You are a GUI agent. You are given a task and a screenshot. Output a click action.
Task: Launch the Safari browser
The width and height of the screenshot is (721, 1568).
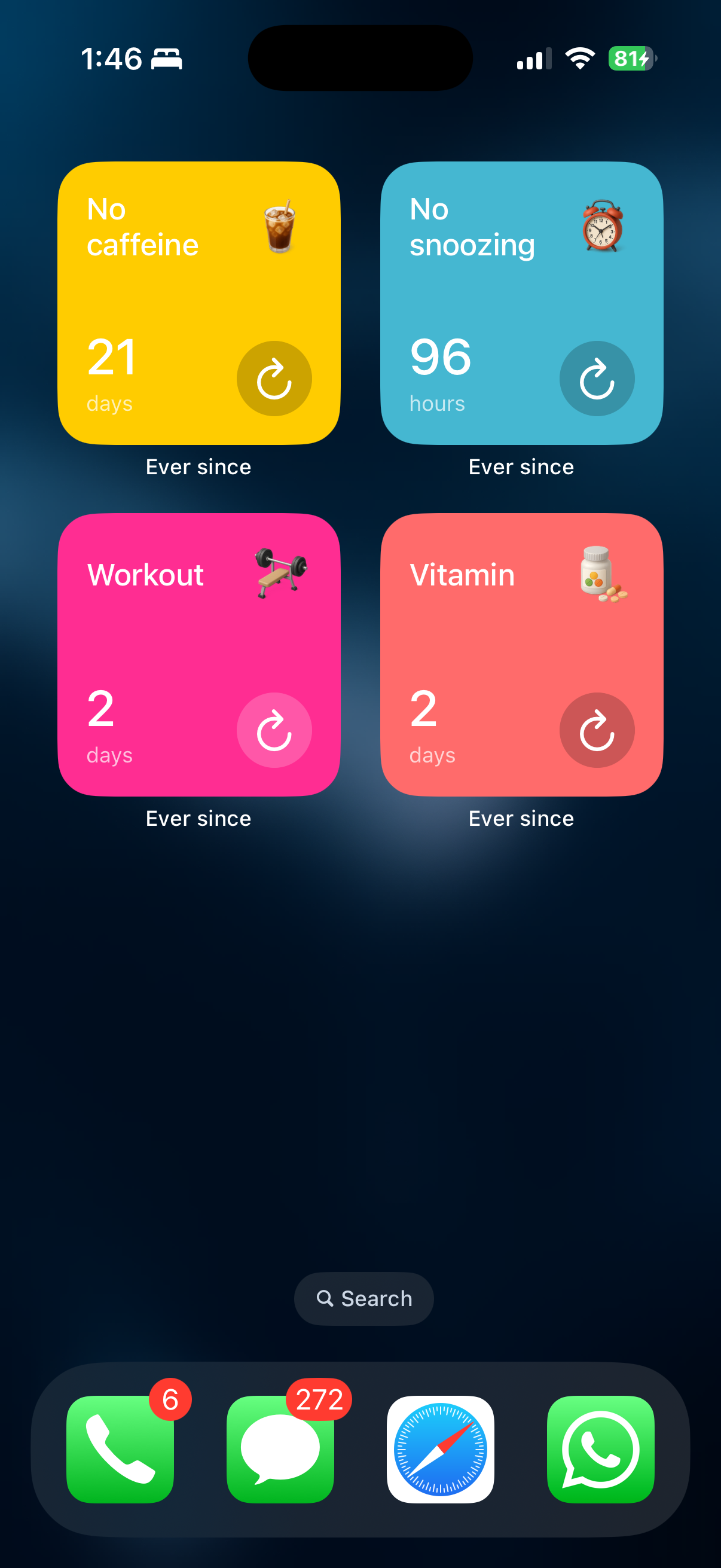440,1448
